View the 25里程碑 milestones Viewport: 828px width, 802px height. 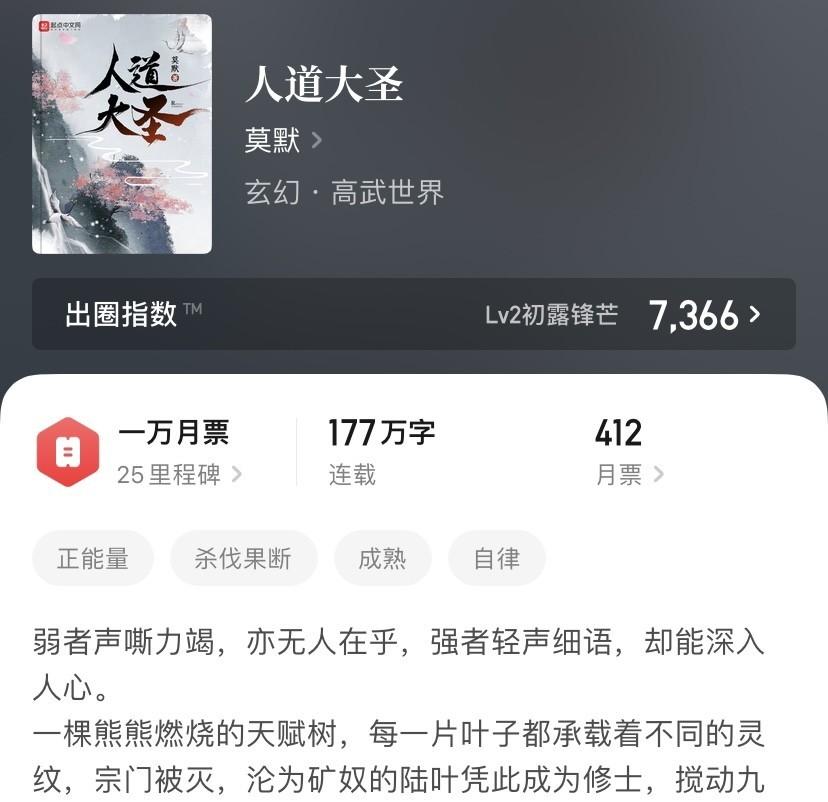(x=179, y=475)
